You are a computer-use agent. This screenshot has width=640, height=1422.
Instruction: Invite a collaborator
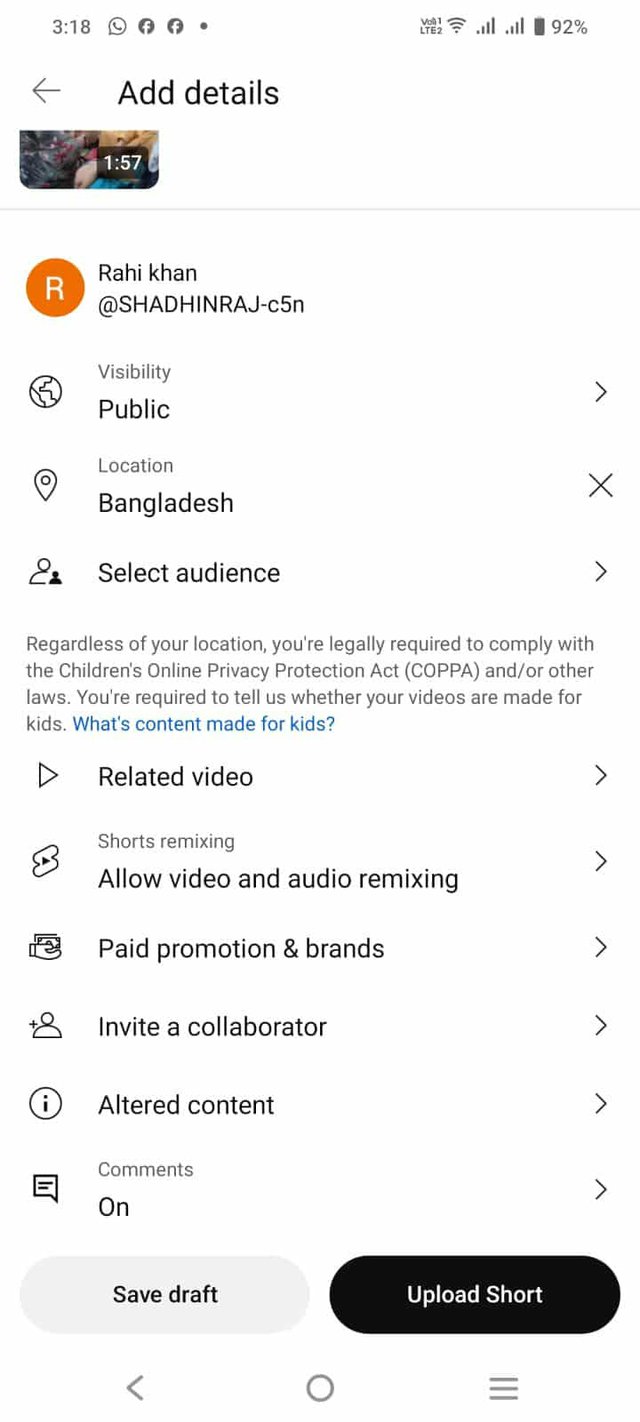[x=320, y=1026]
